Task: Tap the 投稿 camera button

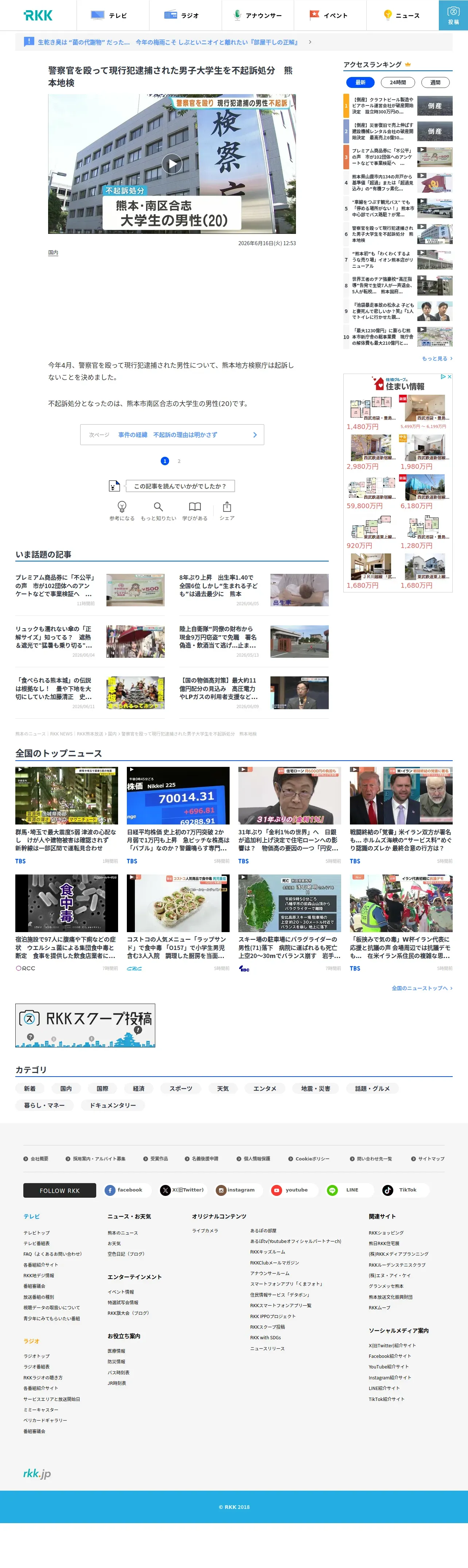Action: 453,15
